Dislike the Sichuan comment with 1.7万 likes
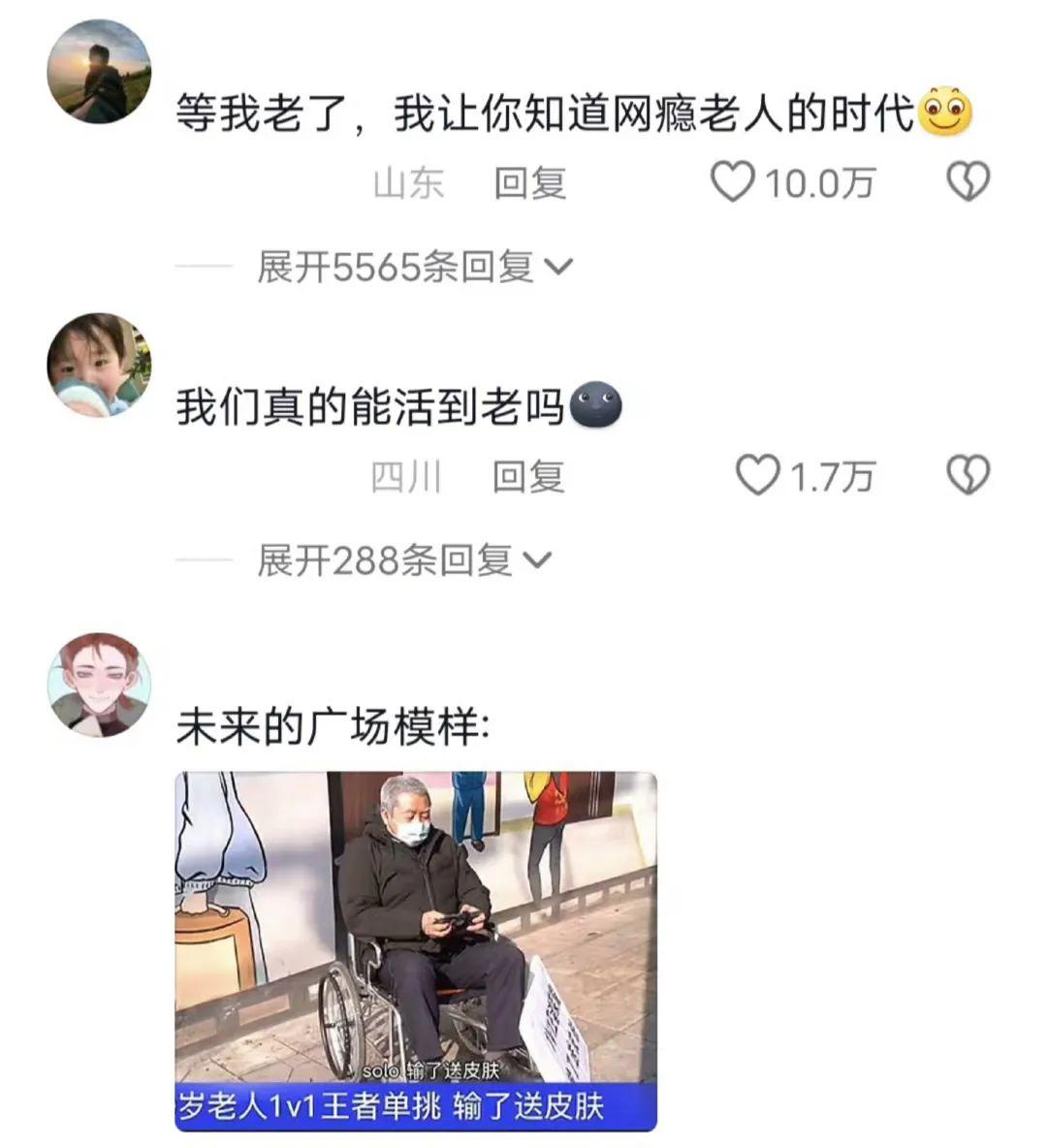1047x1148 pixels. coord(968,476)
